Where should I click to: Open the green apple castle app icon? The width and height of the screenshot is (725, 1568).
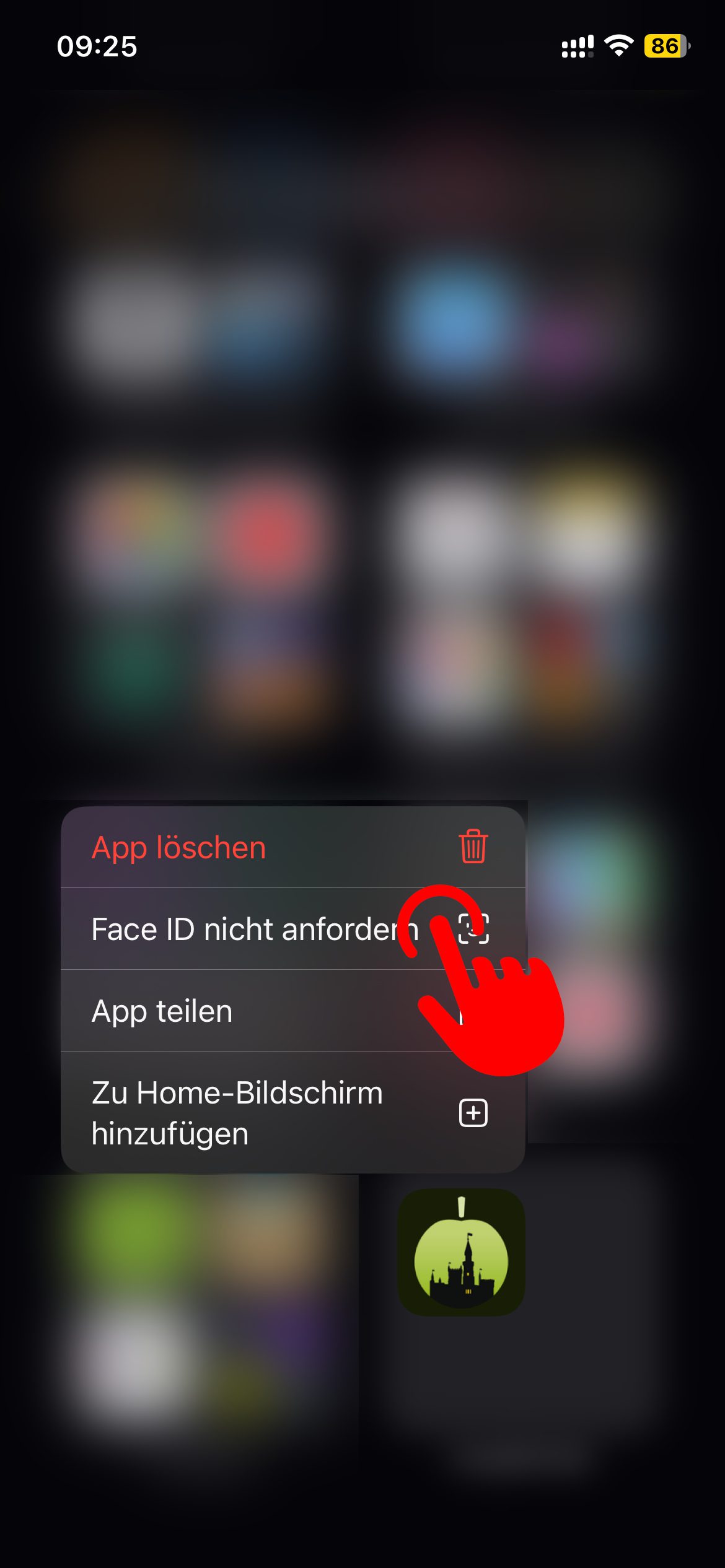461,1252
